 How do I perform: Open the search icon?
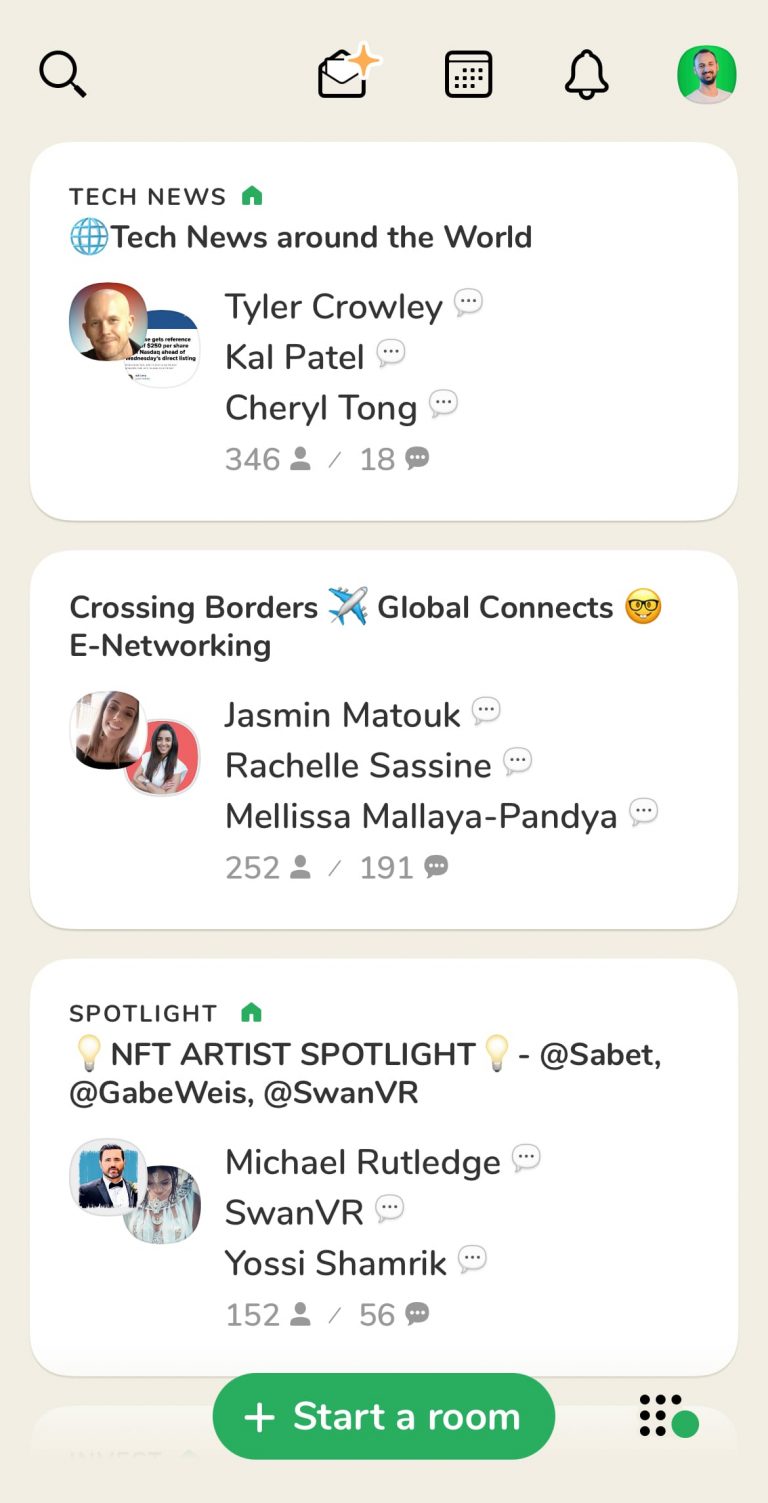pos(62,74)
